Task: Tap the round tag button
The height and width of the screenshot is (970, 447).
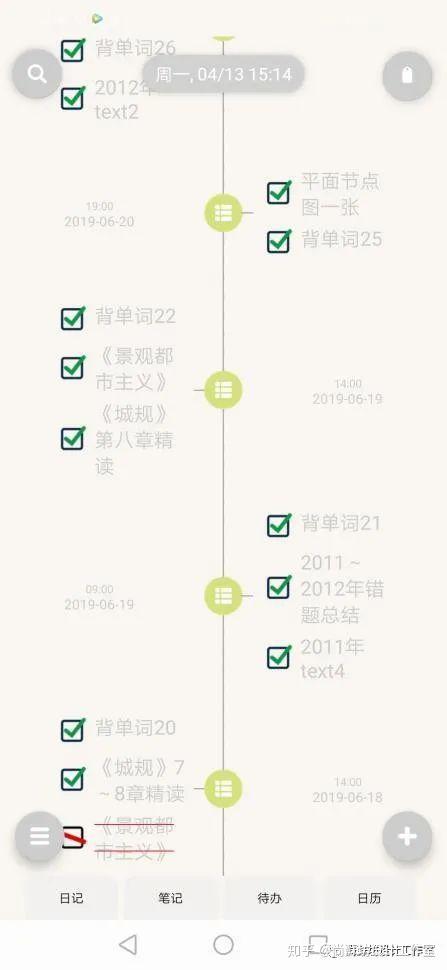Action: pyautogui.click(x=407, y=75)
